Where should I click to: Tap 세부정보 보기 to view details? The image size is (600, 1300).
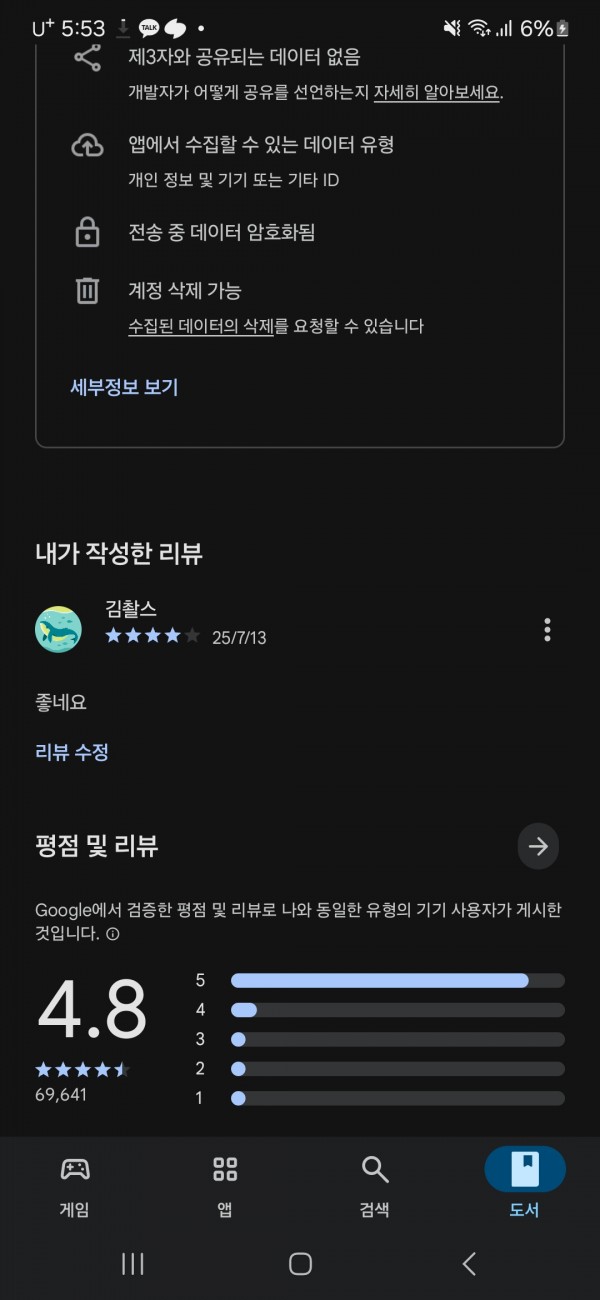[x=124, y=387]
